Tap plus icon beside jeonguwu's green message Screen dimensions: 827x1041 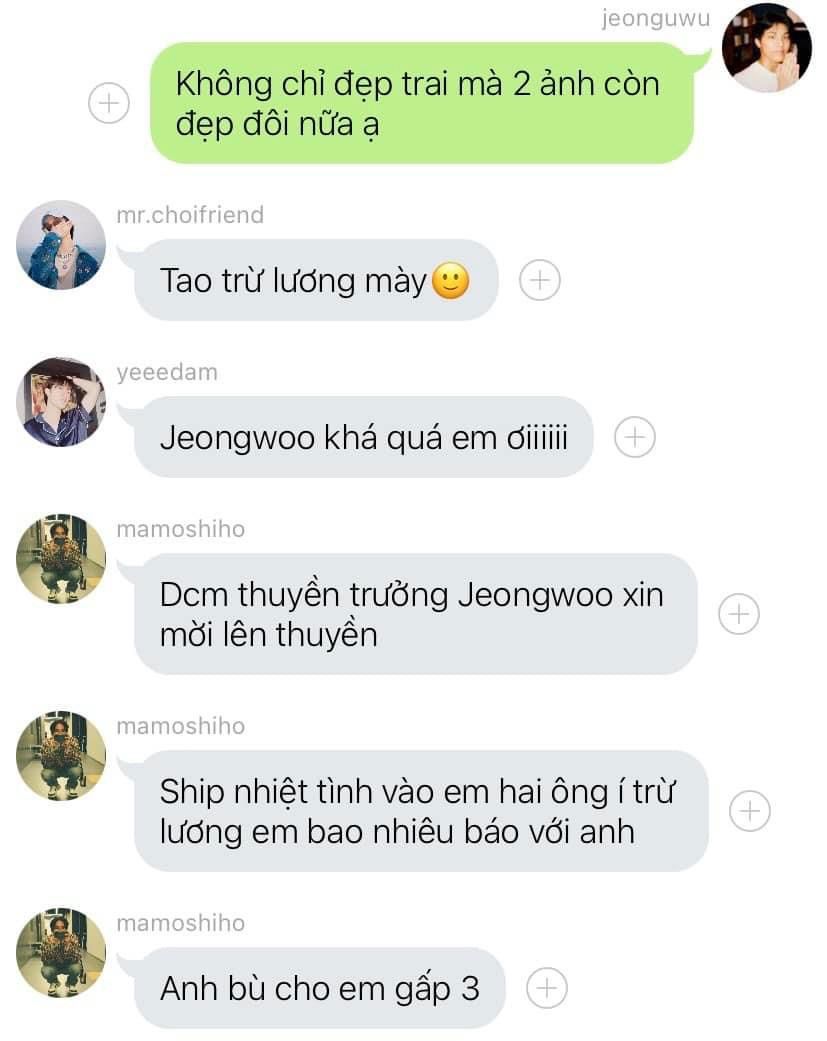[x=109, y=103]
